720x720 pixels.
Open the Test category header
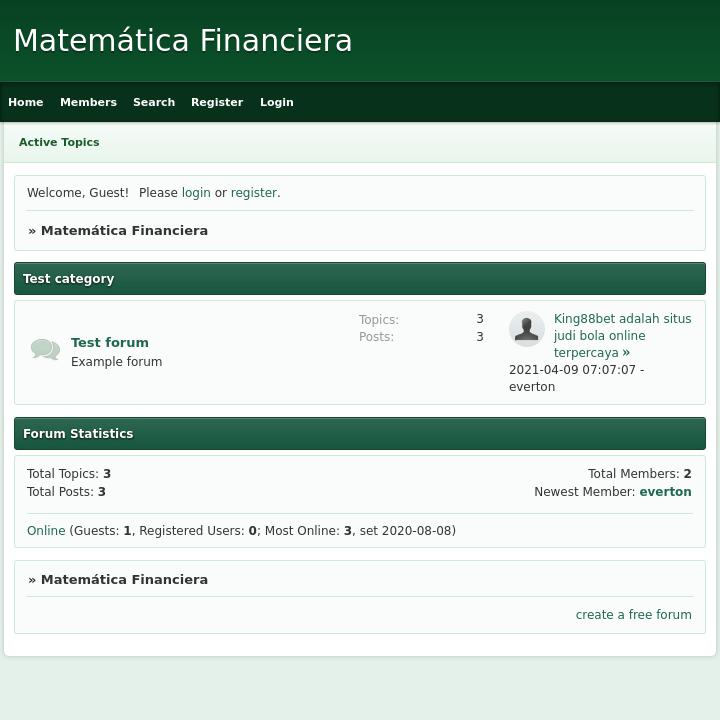[x=69, y=279]
